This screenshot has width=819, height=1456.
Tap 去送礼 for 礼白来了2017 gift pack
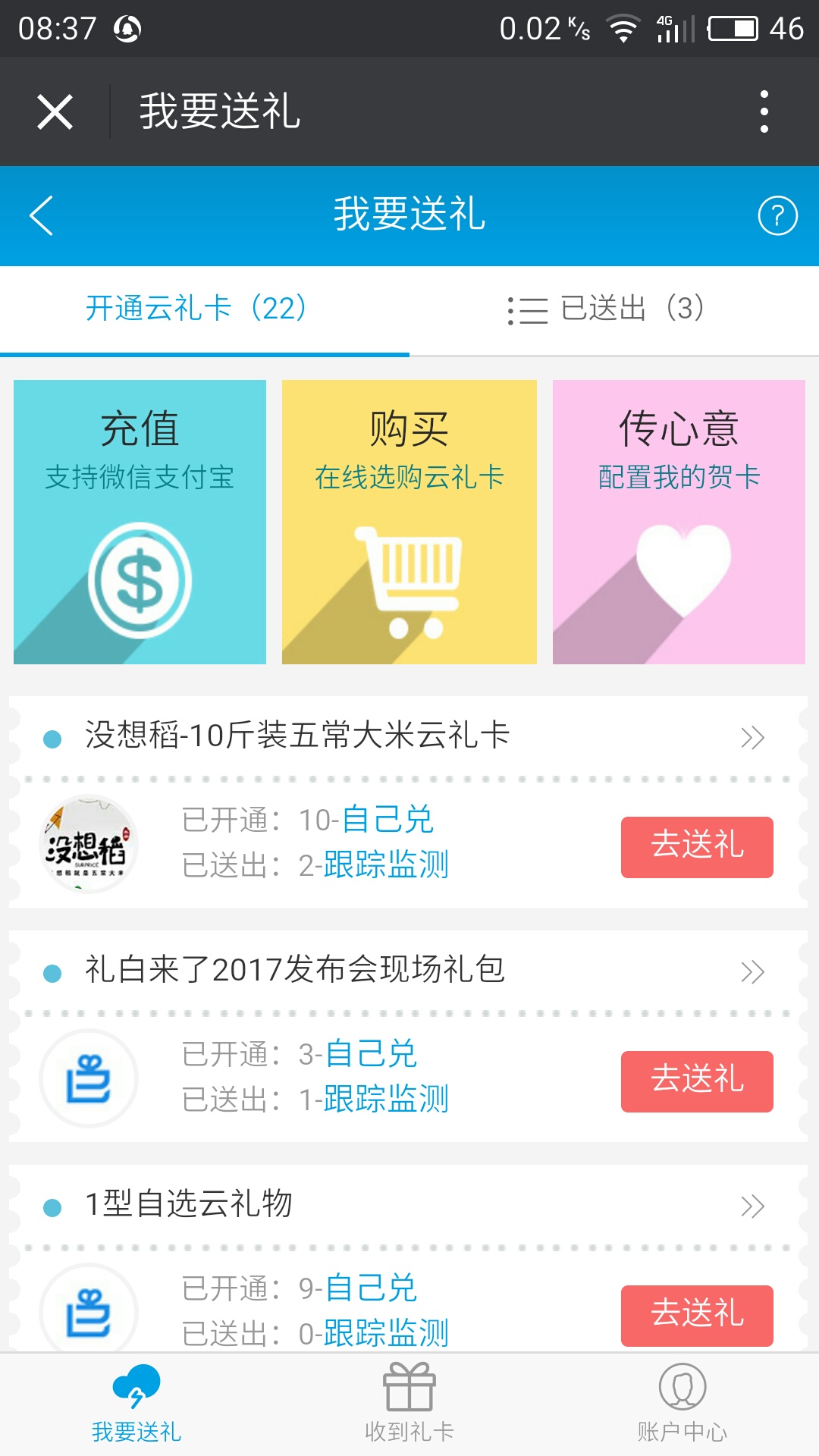tap(697, 1081)
